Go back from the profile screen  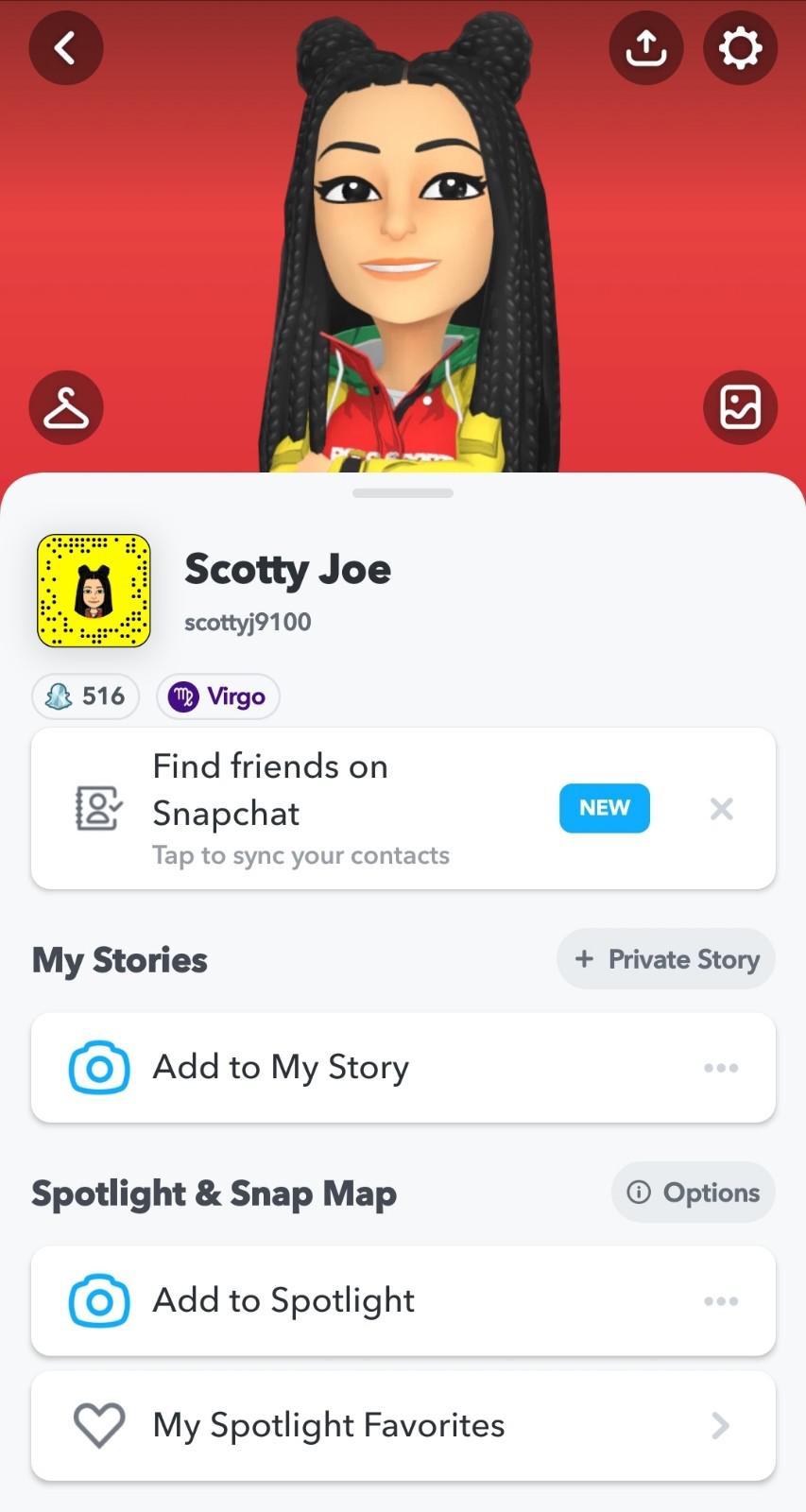tap(65, 47)
